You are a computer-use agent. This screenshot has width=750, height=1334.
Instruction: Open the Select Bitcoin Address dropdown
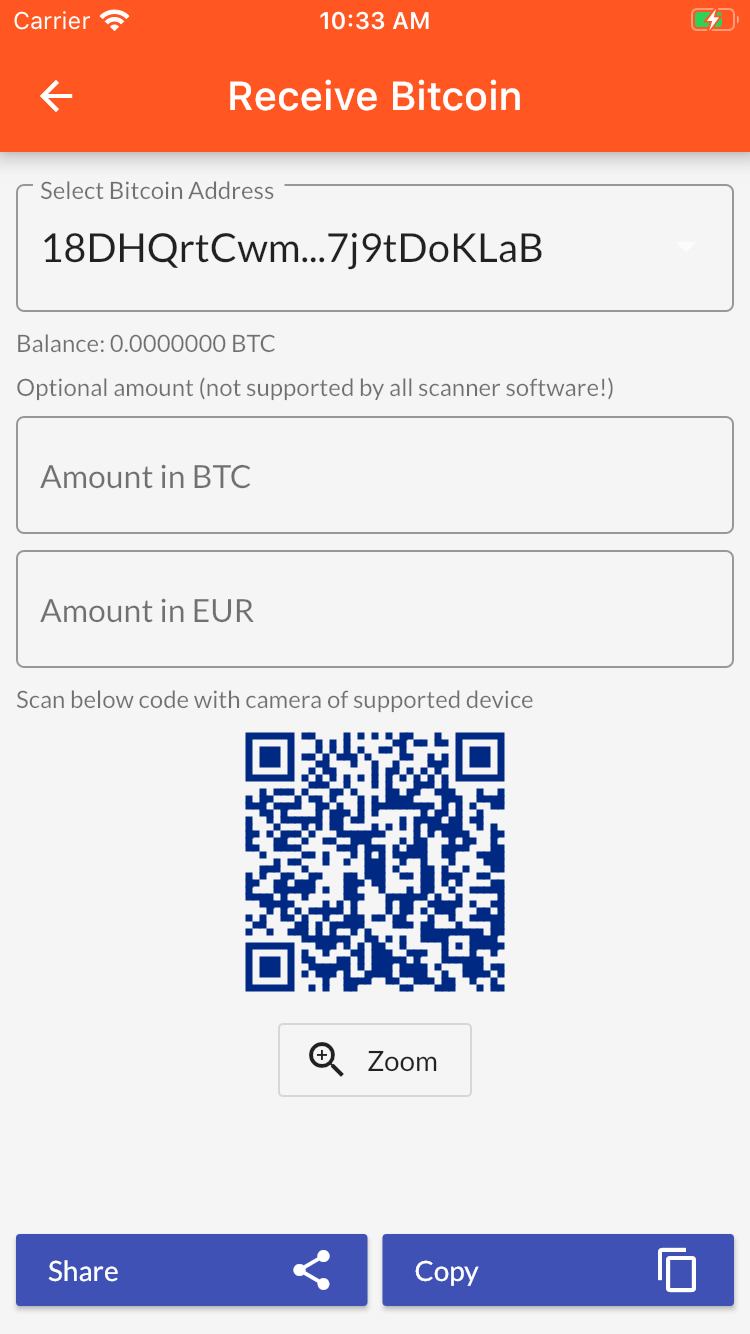tap(375, 248)
